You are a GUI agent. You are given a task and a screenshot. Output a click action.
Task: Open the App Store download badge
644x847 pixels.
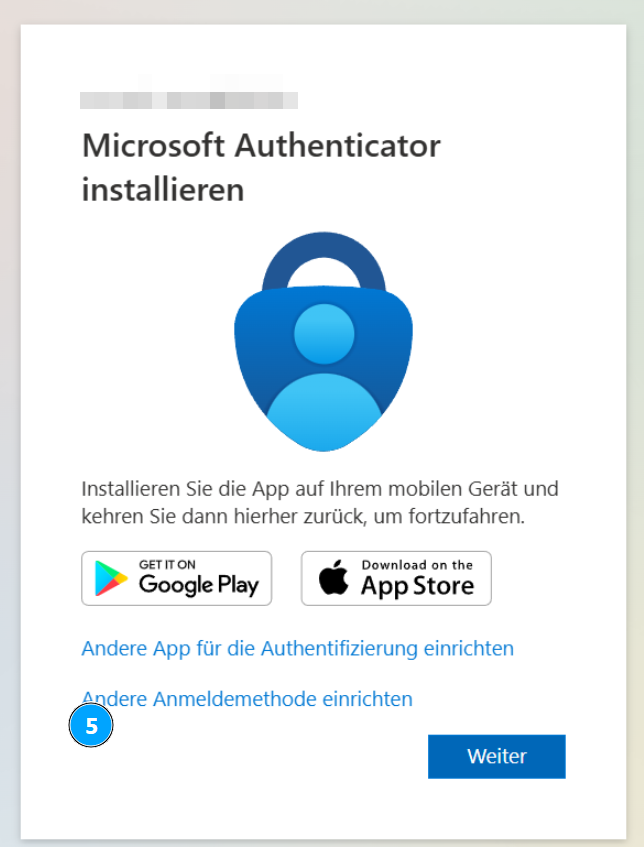tap(396, 578)
